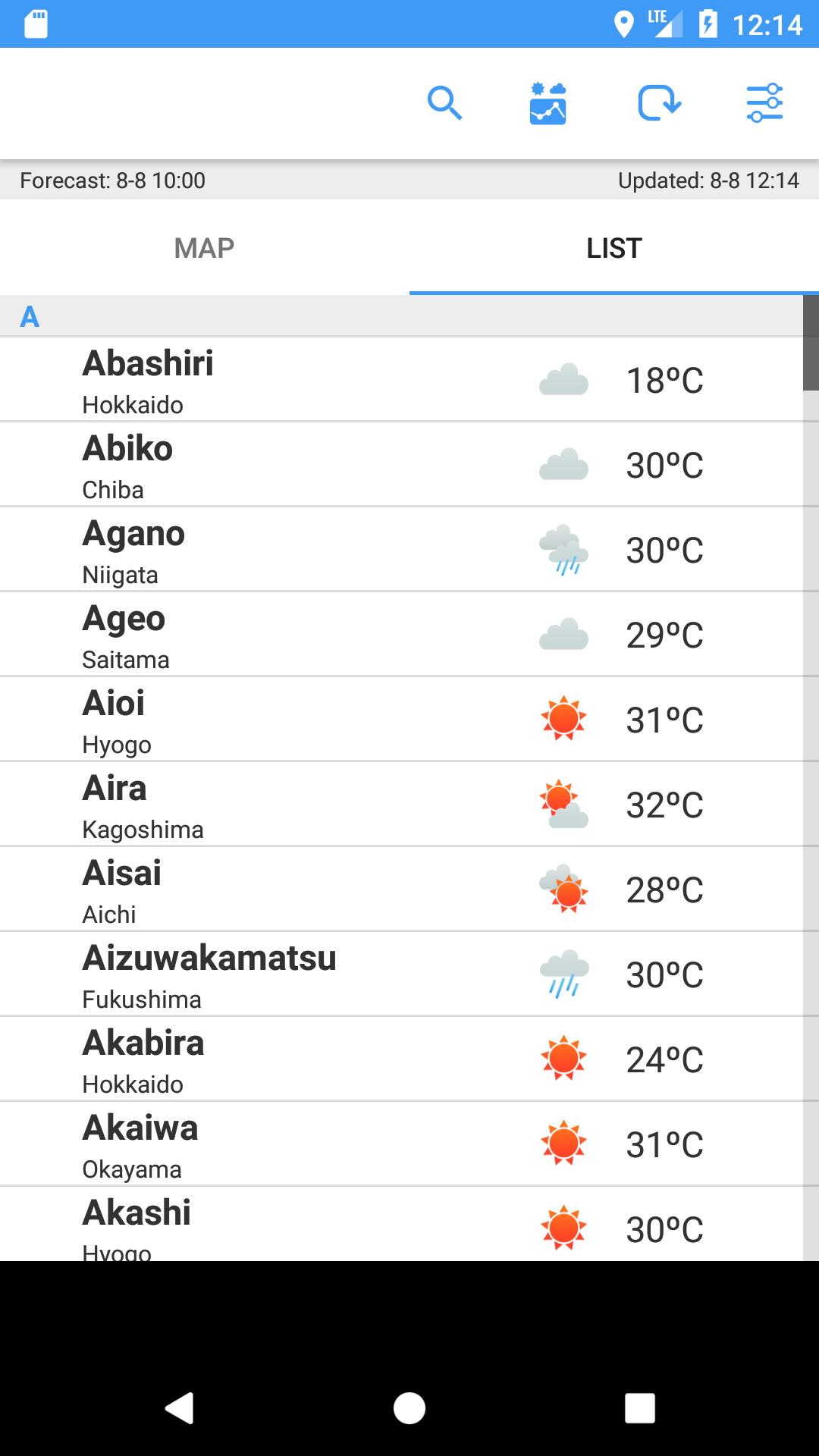Open the filter settings icon
Image resolution: width=819 pixels, height=1456 pixels.
(x=765, y=104)
